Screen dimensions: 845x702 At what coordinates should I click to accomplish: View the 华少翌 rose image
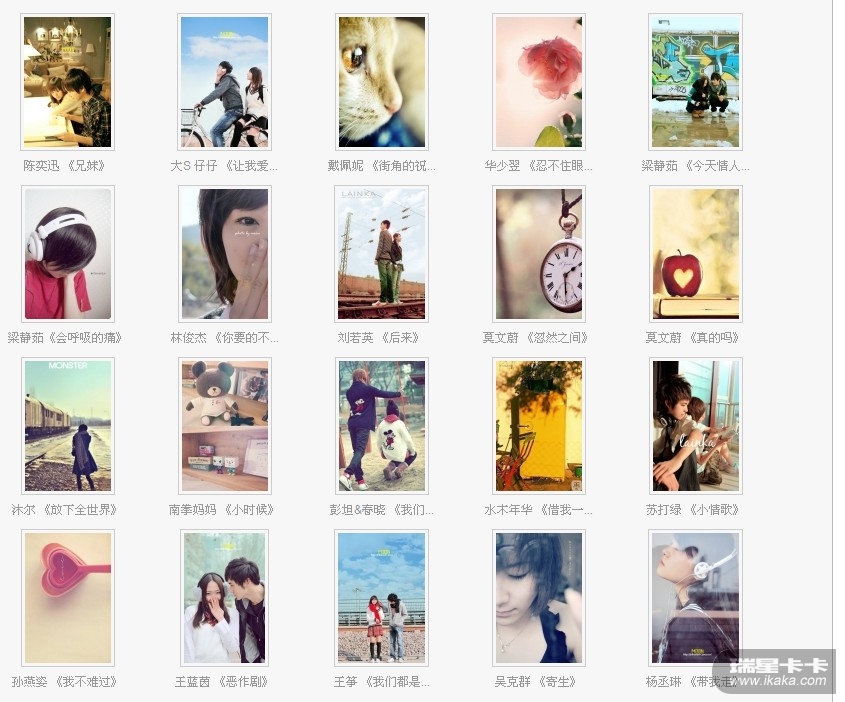(538, 82)
